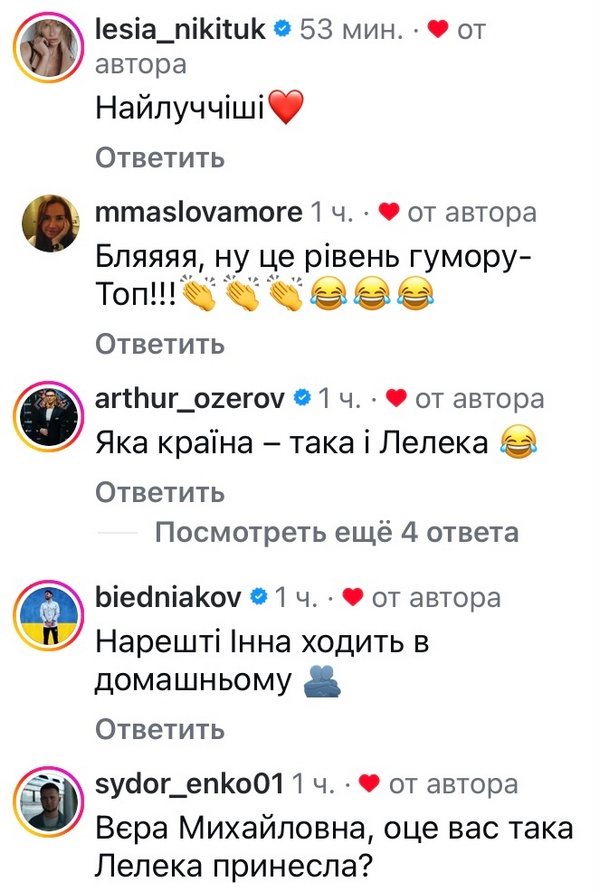Viewport: 600px width, 892px height.
Task: Reply to lesia_nikituk's comment
Action: click(x=160, y=157)
